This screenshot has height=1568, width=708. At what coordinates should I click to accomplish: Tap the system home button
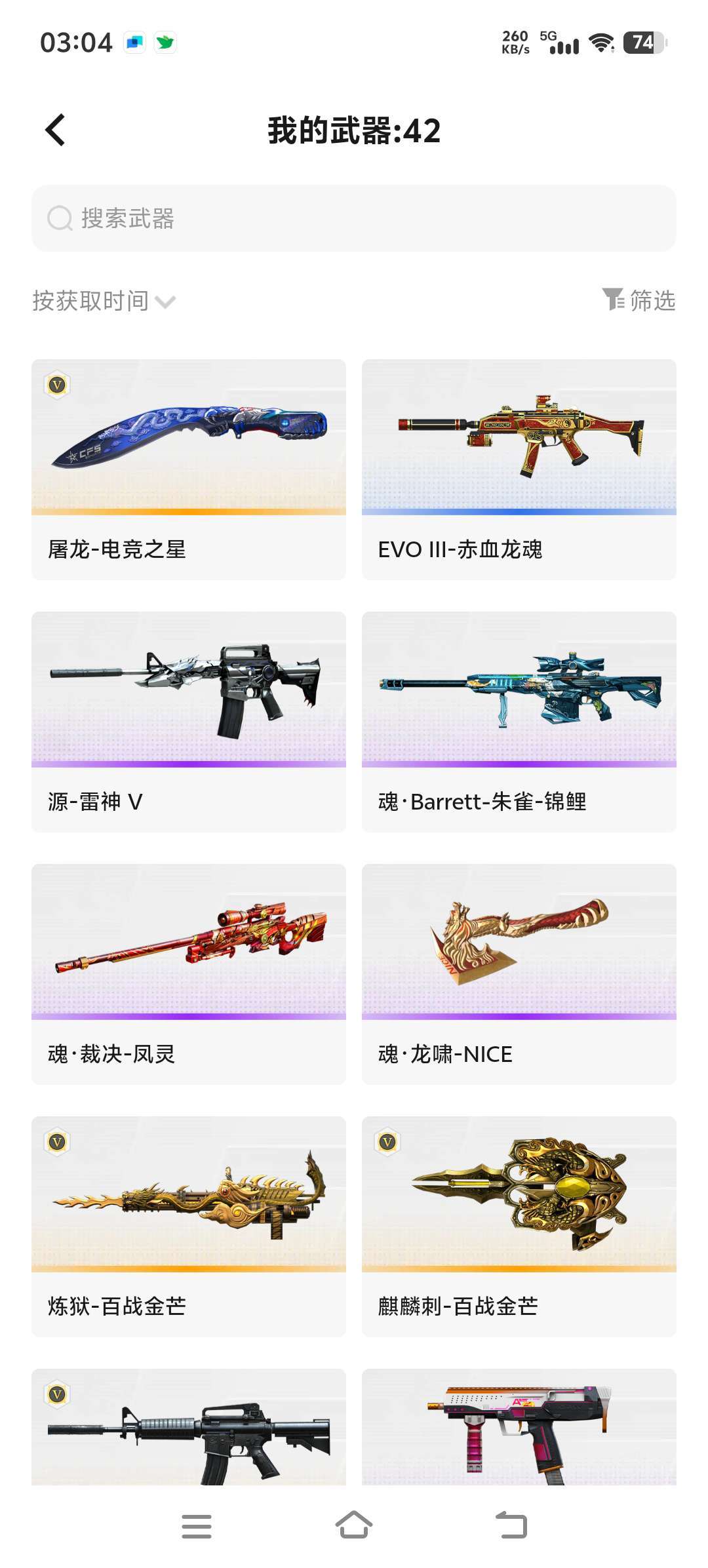click(354, 1525)
